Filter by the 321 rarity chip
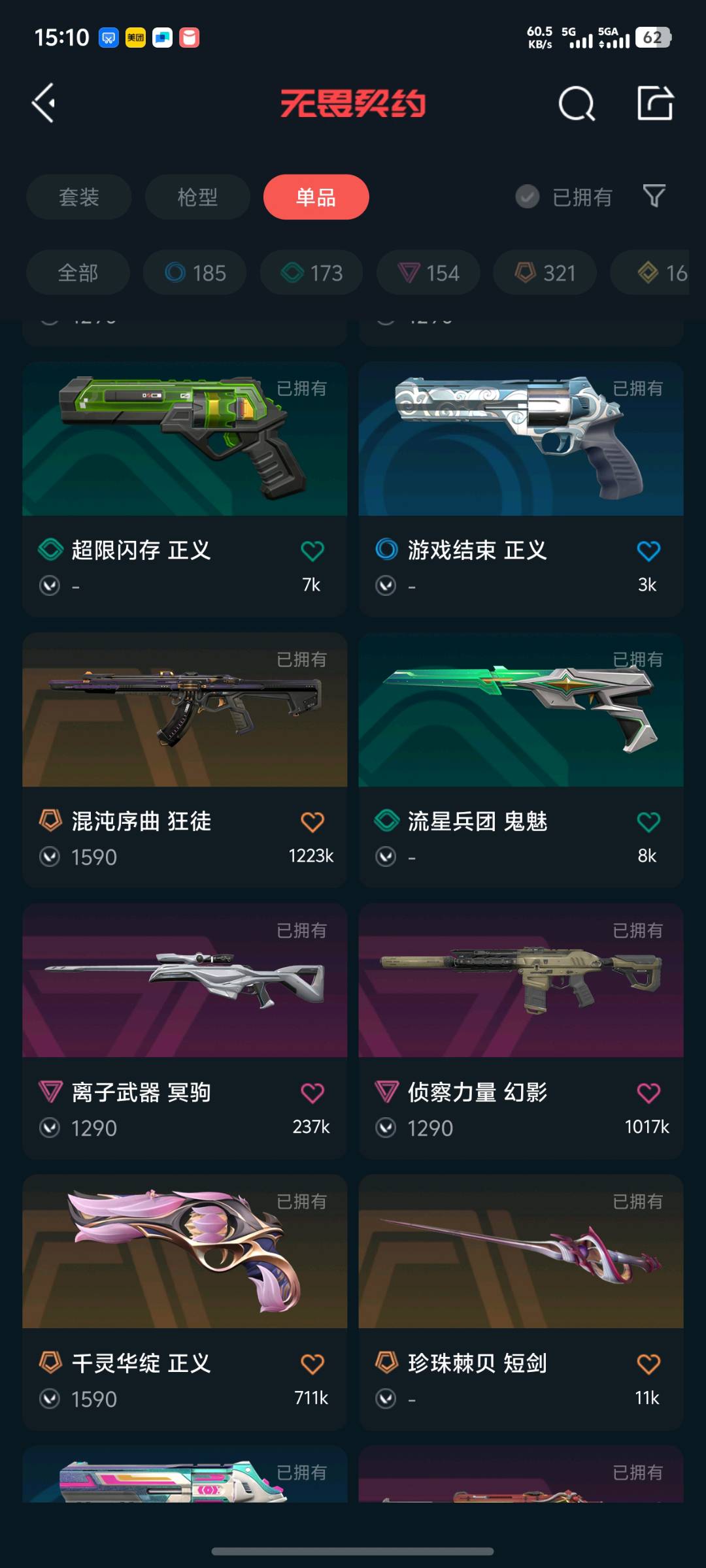This screenshot has height=1568, width=706. pos(545,272)
